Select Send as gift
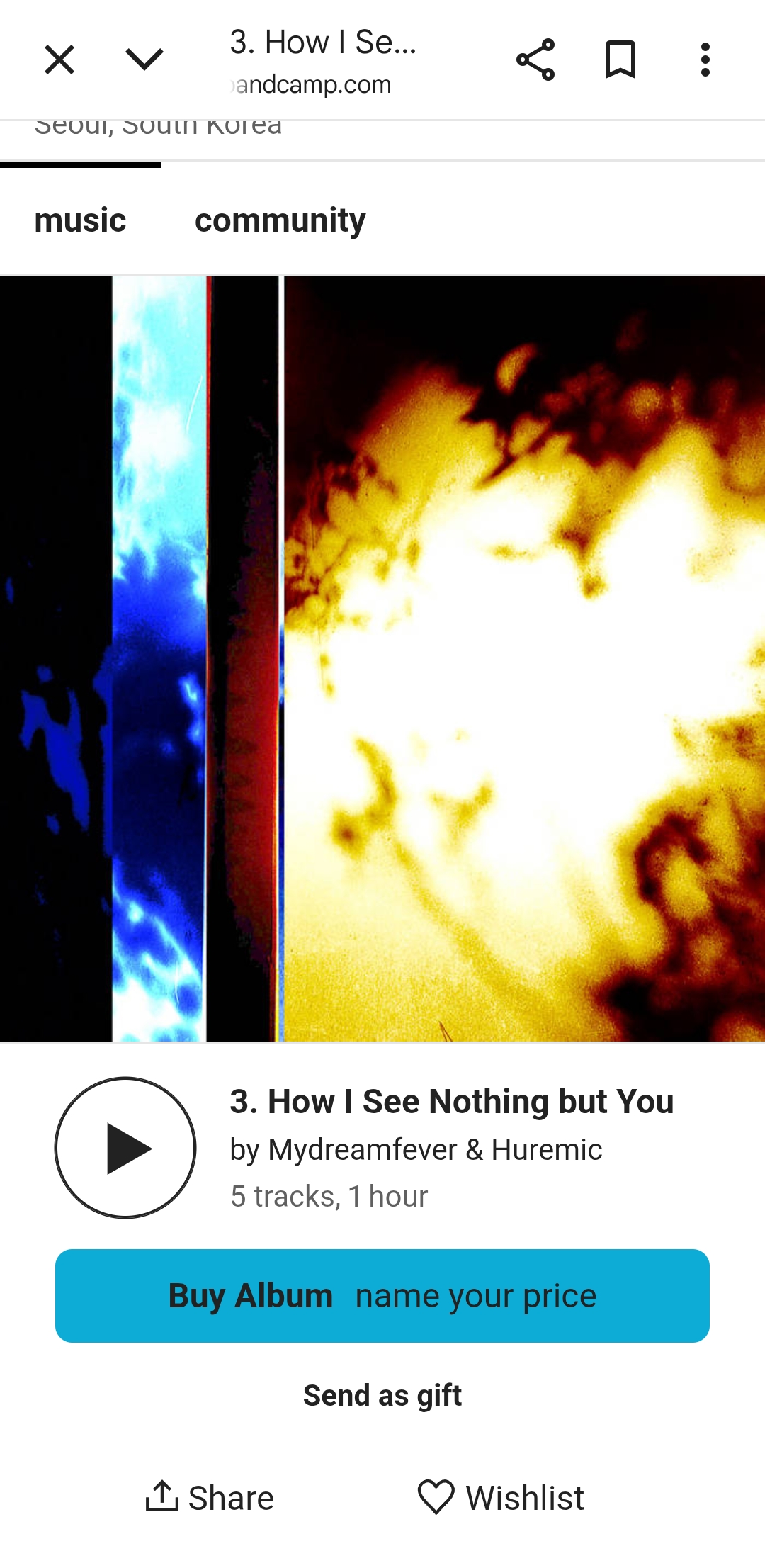Viewport: 765px width, 1568px height. pos(382,1395)
